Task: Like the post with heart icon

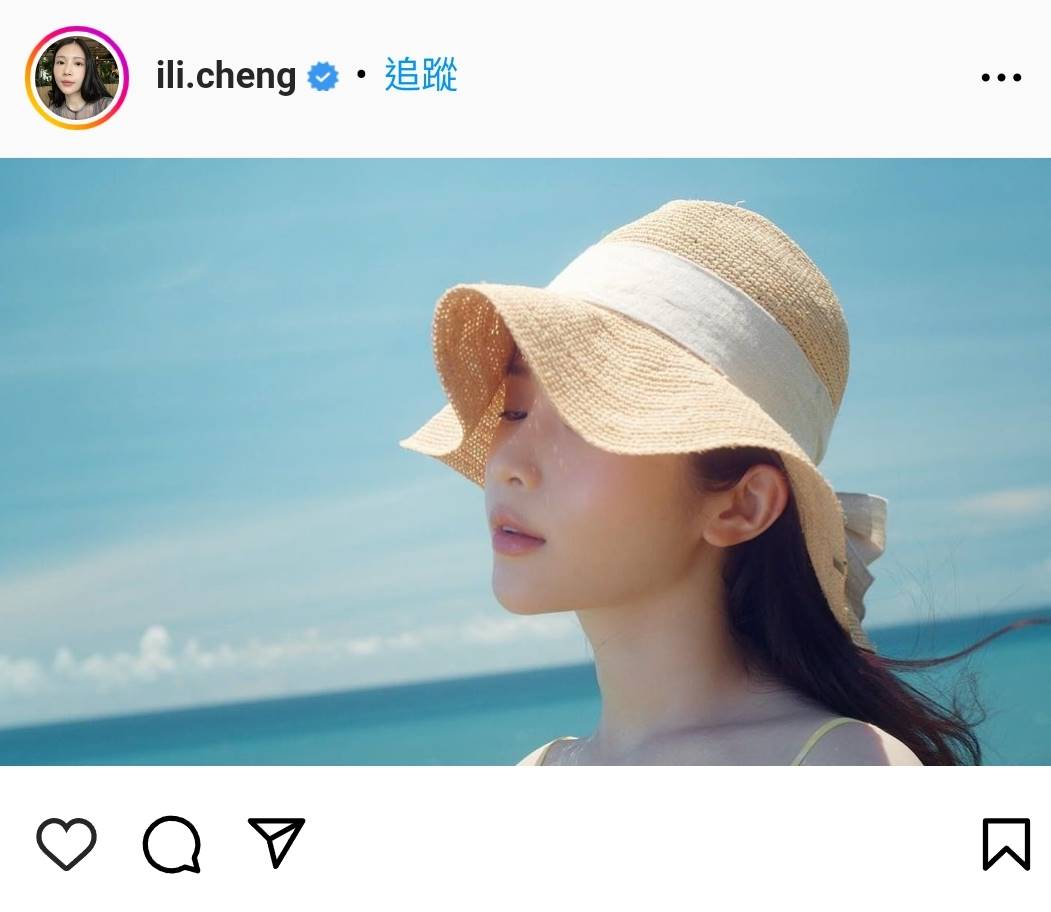Action: pyautogui.click(x=67, y=844)
